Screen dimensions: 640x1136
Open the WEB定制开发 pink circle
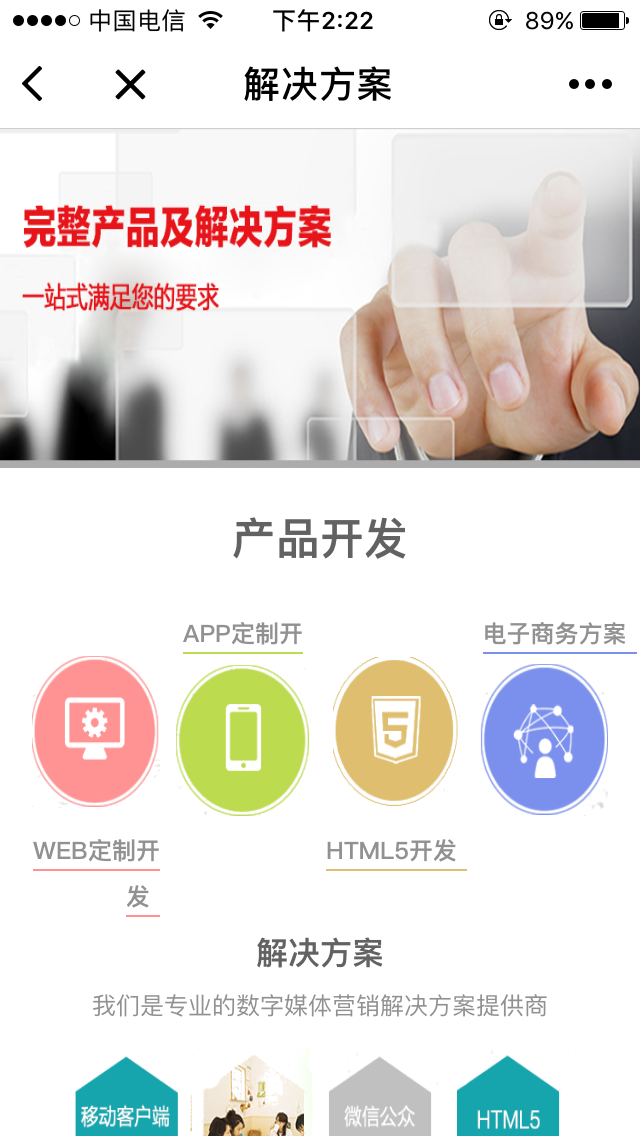[95, 731]
